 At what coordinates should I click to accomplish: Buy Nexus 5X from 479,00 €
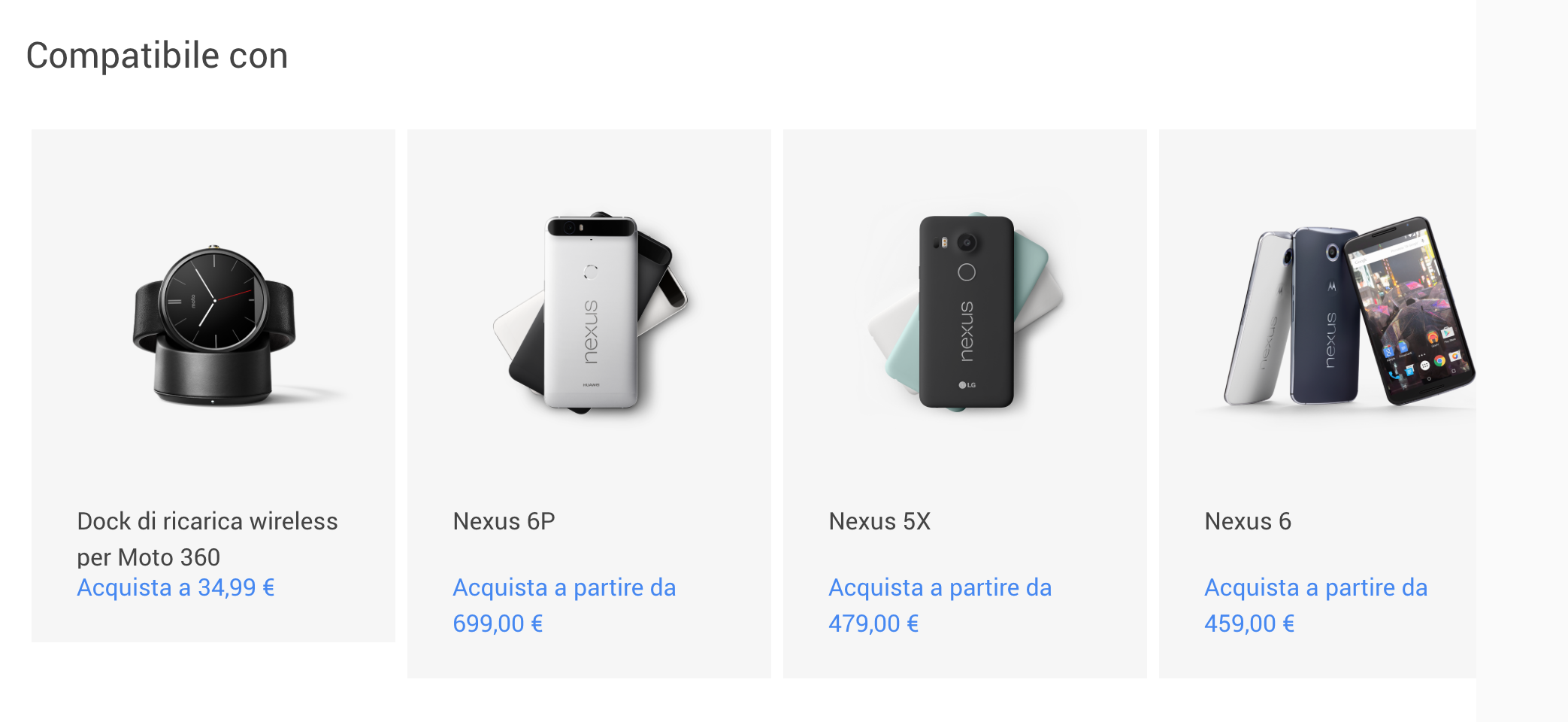click(940, 605)
